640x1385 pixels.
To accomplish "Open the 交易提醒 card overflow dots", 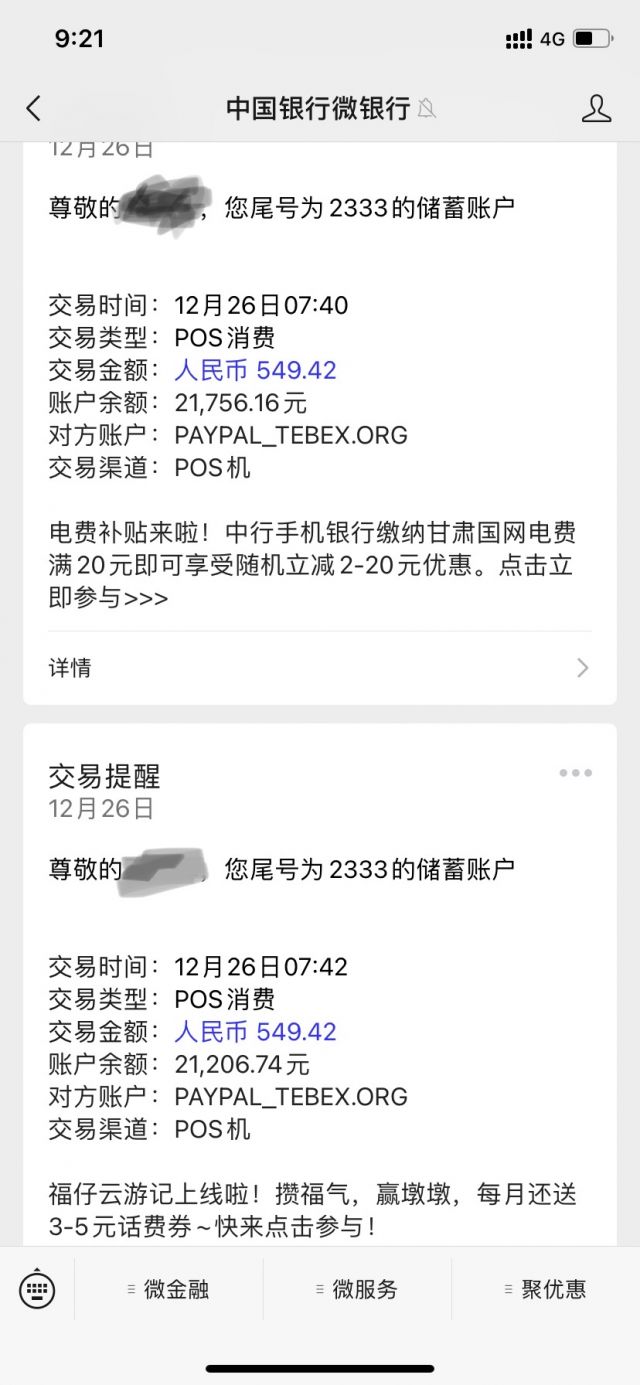I will [x=576, y=773].
